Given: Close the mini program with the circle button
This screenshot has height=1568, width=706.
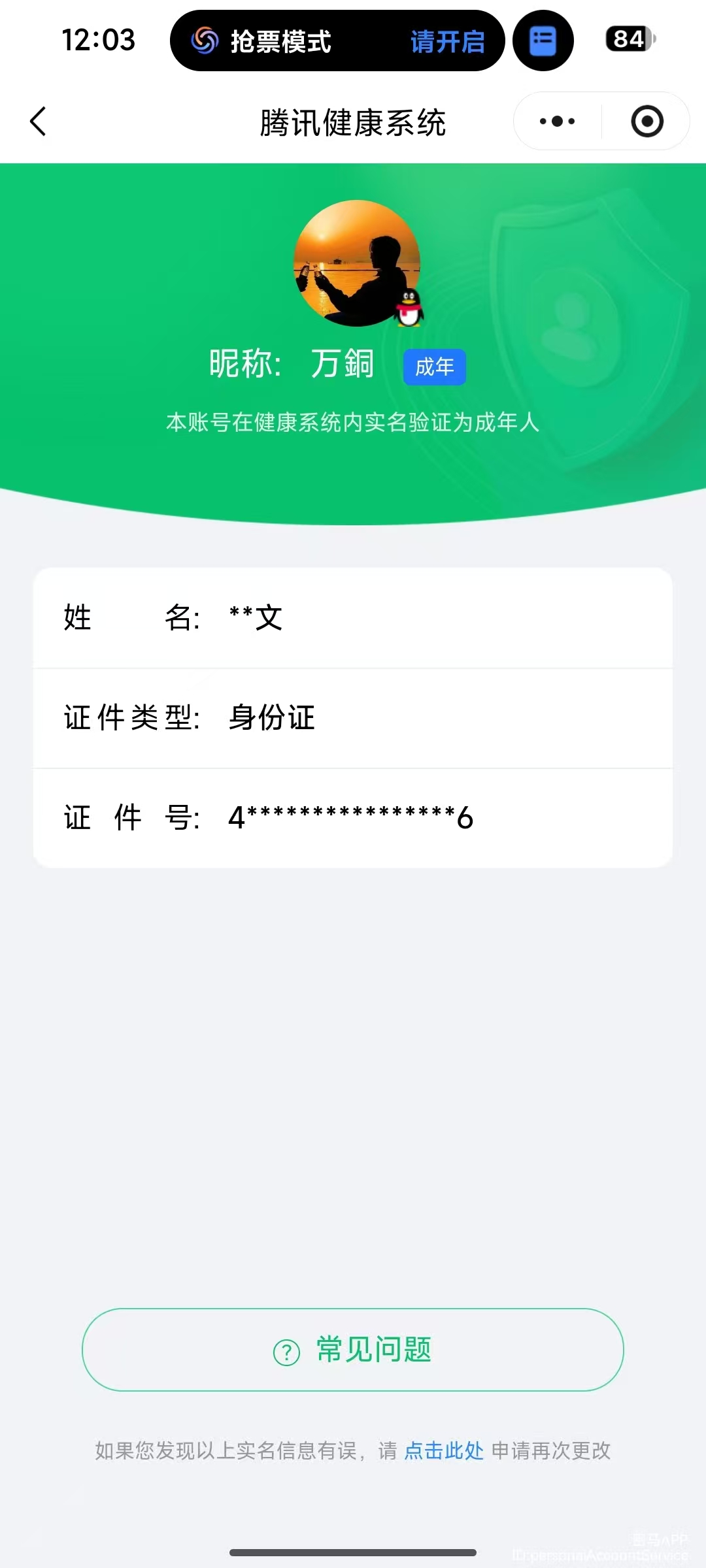Looking at the screenshot, I should click(x=647, y=122).
